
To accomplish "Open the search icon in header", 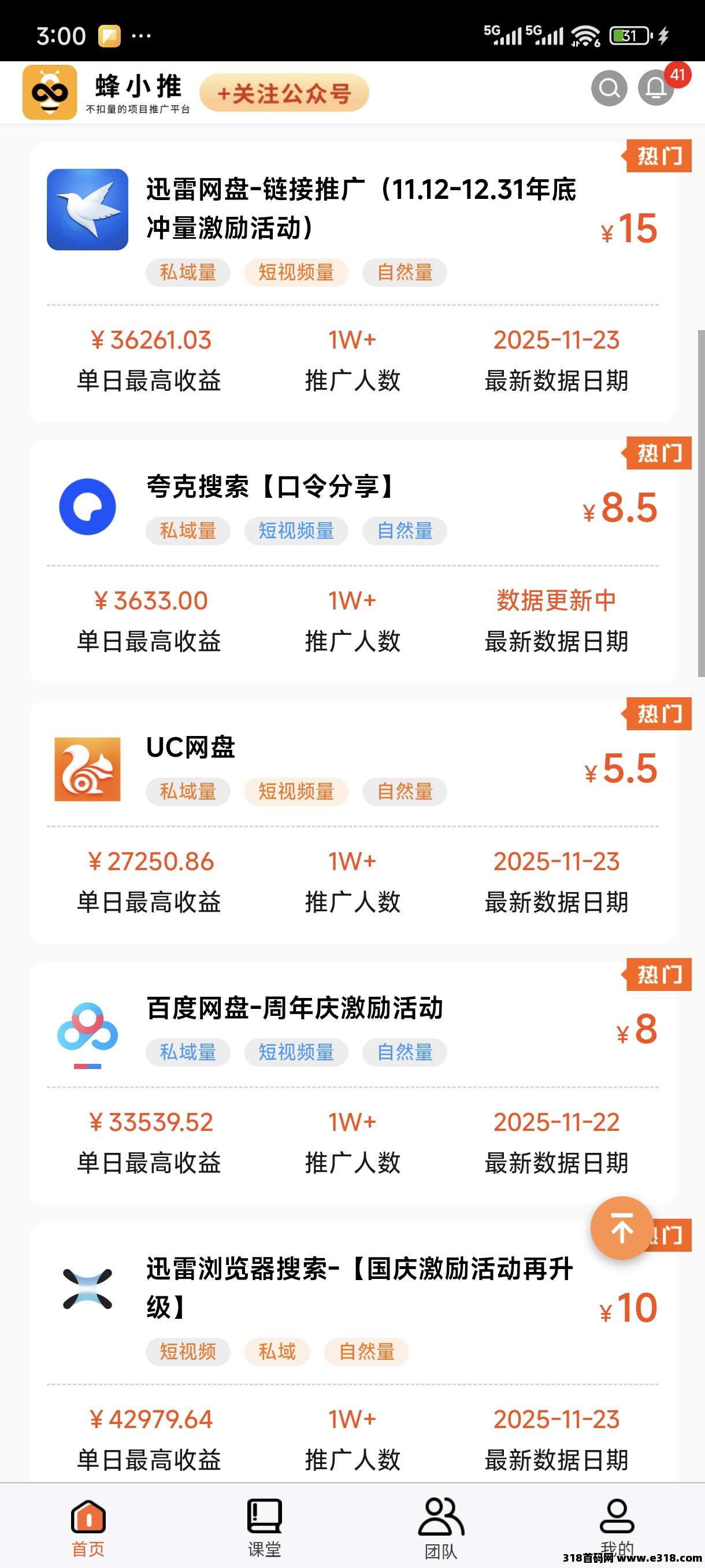I will [609, 89].
